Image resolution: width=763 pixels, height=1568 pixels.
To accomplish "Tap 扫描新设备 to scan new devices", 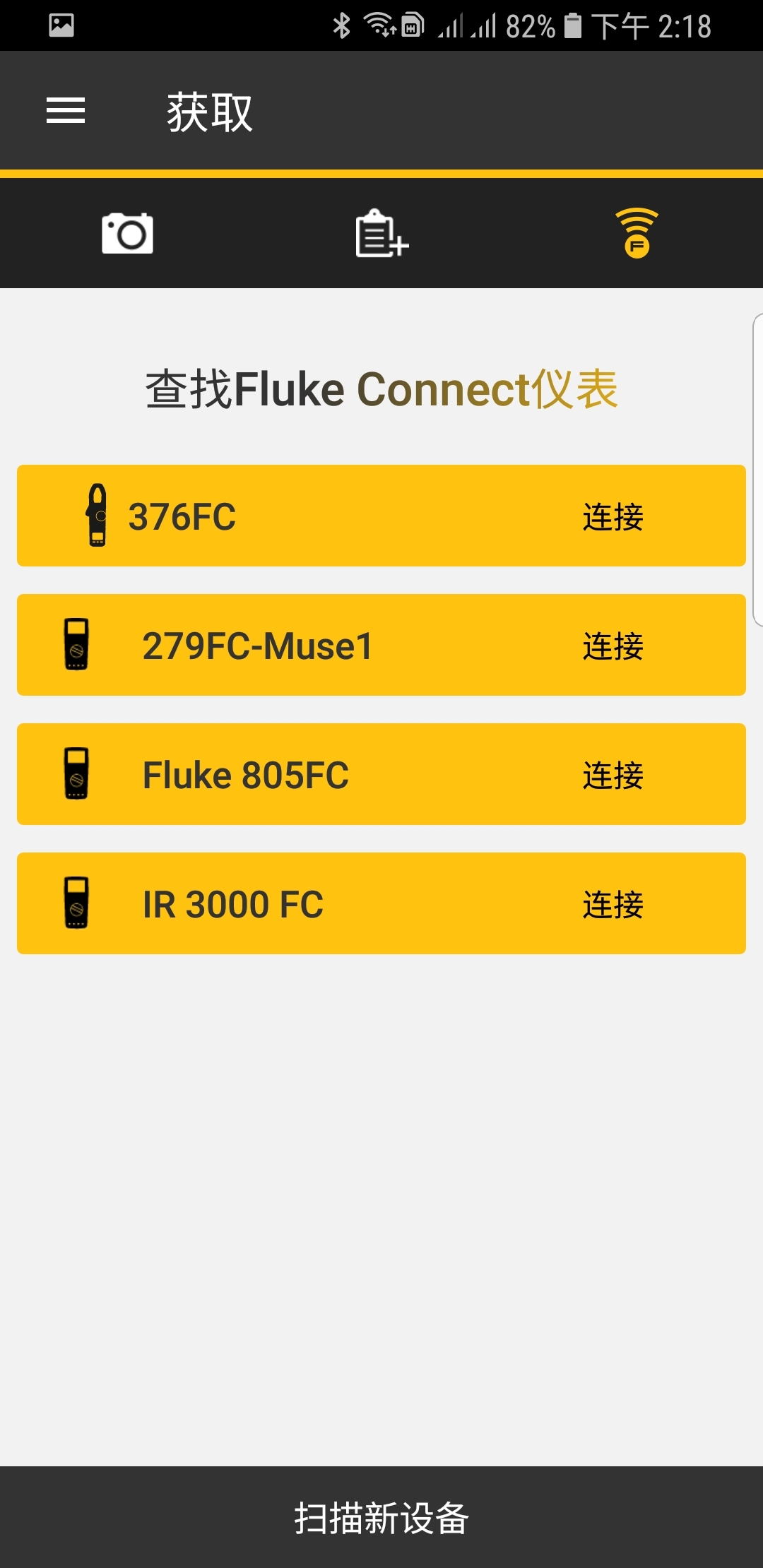I will (x=381, y=1517).
